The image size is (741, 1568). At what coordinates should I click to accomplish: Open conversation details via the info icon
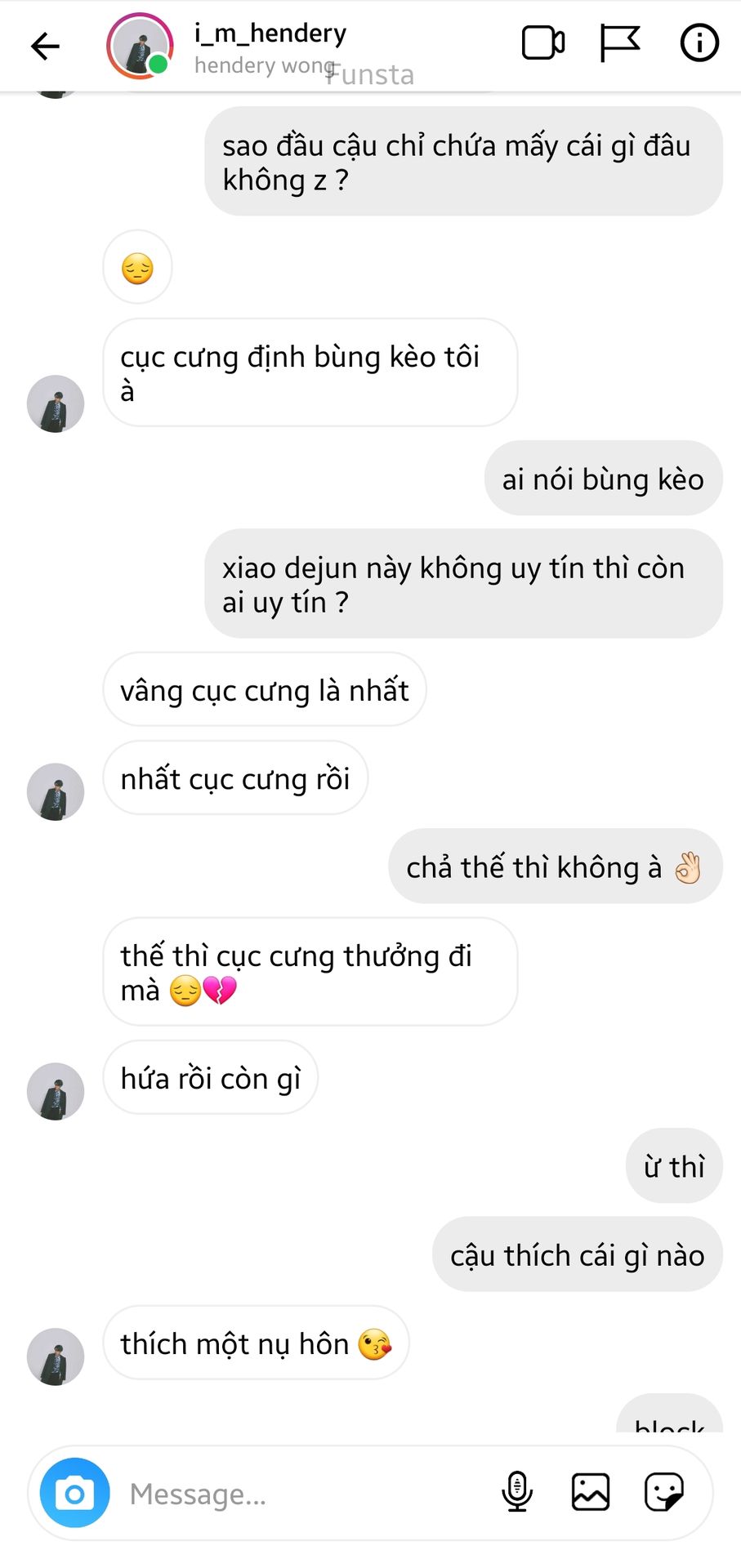(699, 43)
